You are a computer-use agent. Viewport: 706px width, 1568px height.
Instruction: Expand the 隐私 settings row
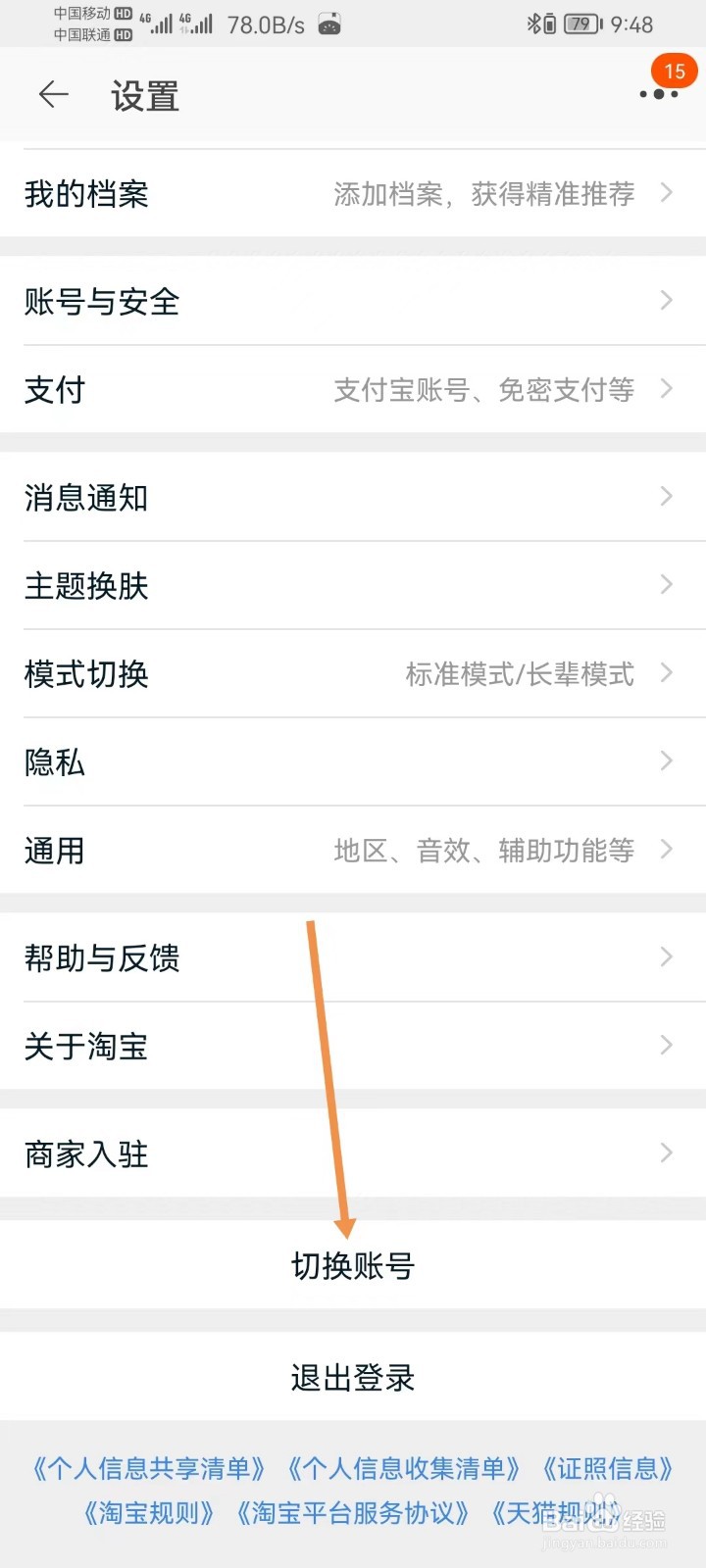[353, 762]
